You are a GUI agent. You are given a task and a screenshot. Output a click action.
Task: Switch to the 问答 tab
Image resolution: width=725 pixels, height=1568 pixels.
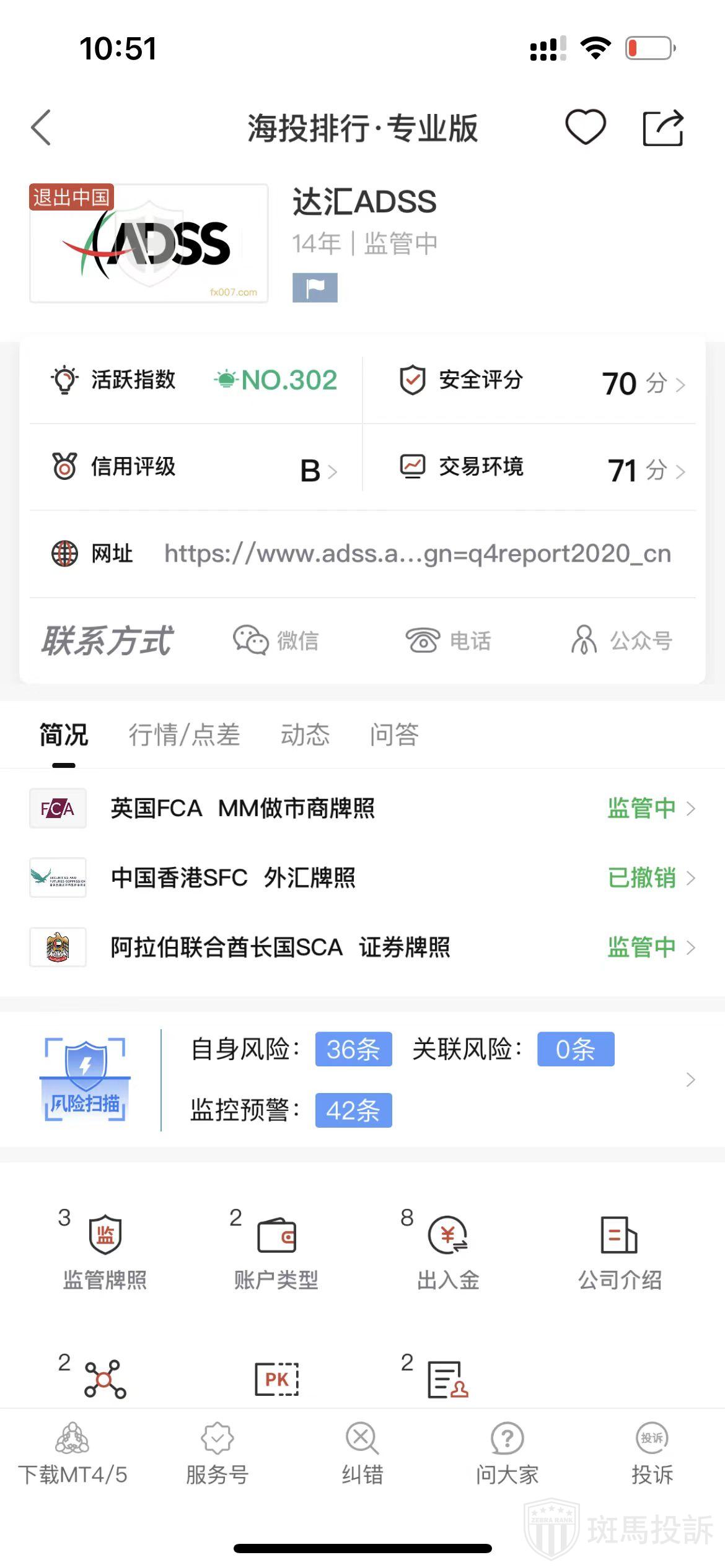coord(394,735)
